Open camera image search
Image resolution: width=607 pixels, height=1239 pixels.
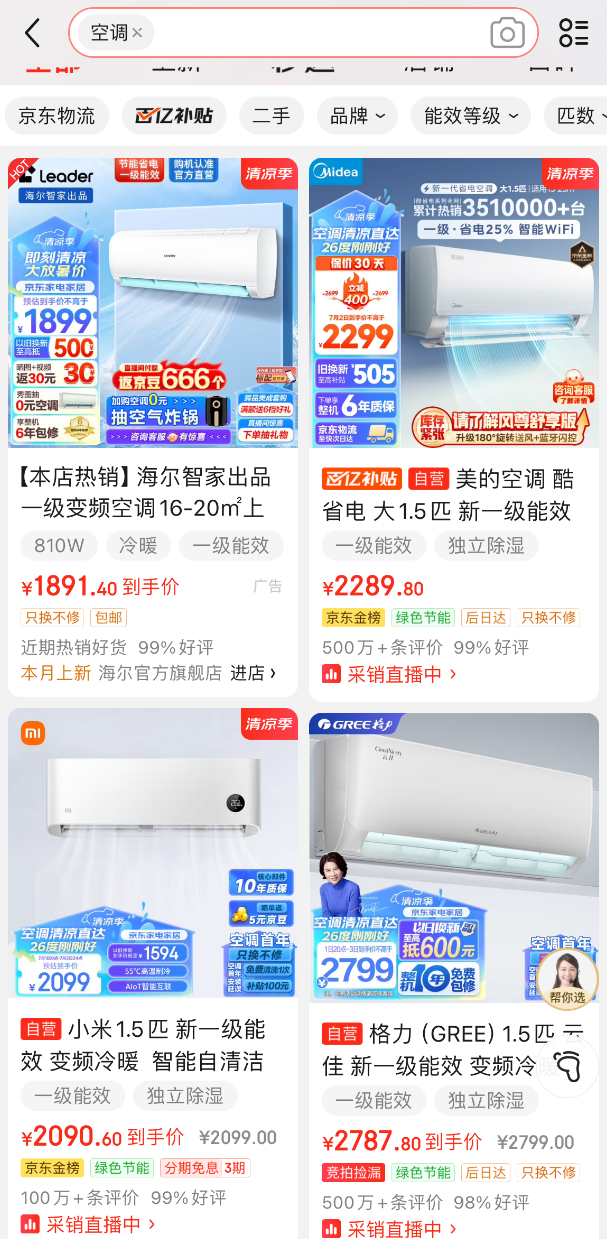pos(507,33)
